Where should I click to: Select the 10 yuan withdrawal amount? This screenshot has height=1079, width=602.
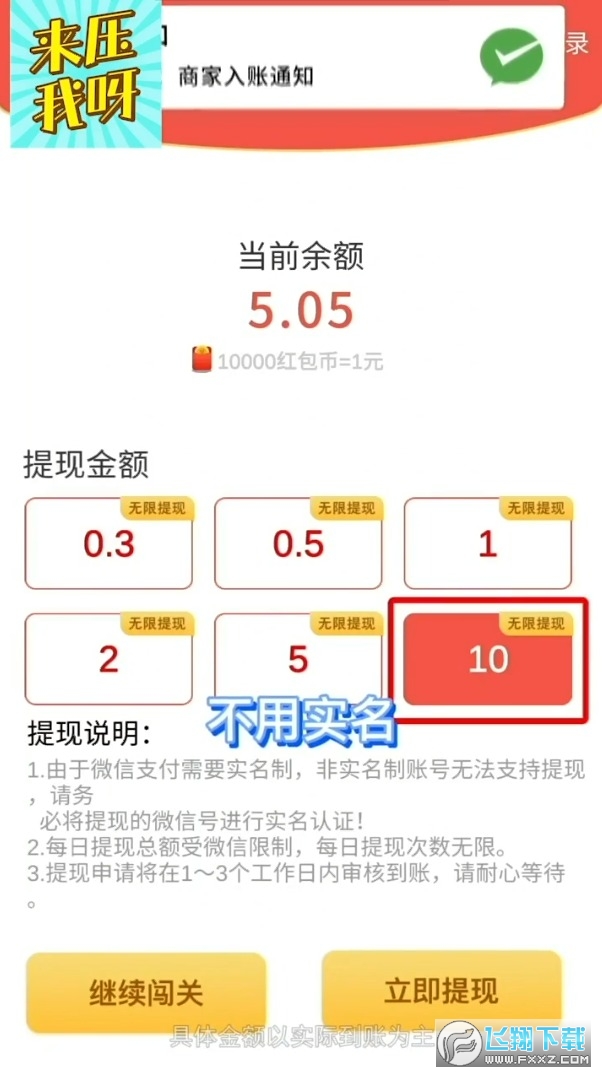pos(487,659)
